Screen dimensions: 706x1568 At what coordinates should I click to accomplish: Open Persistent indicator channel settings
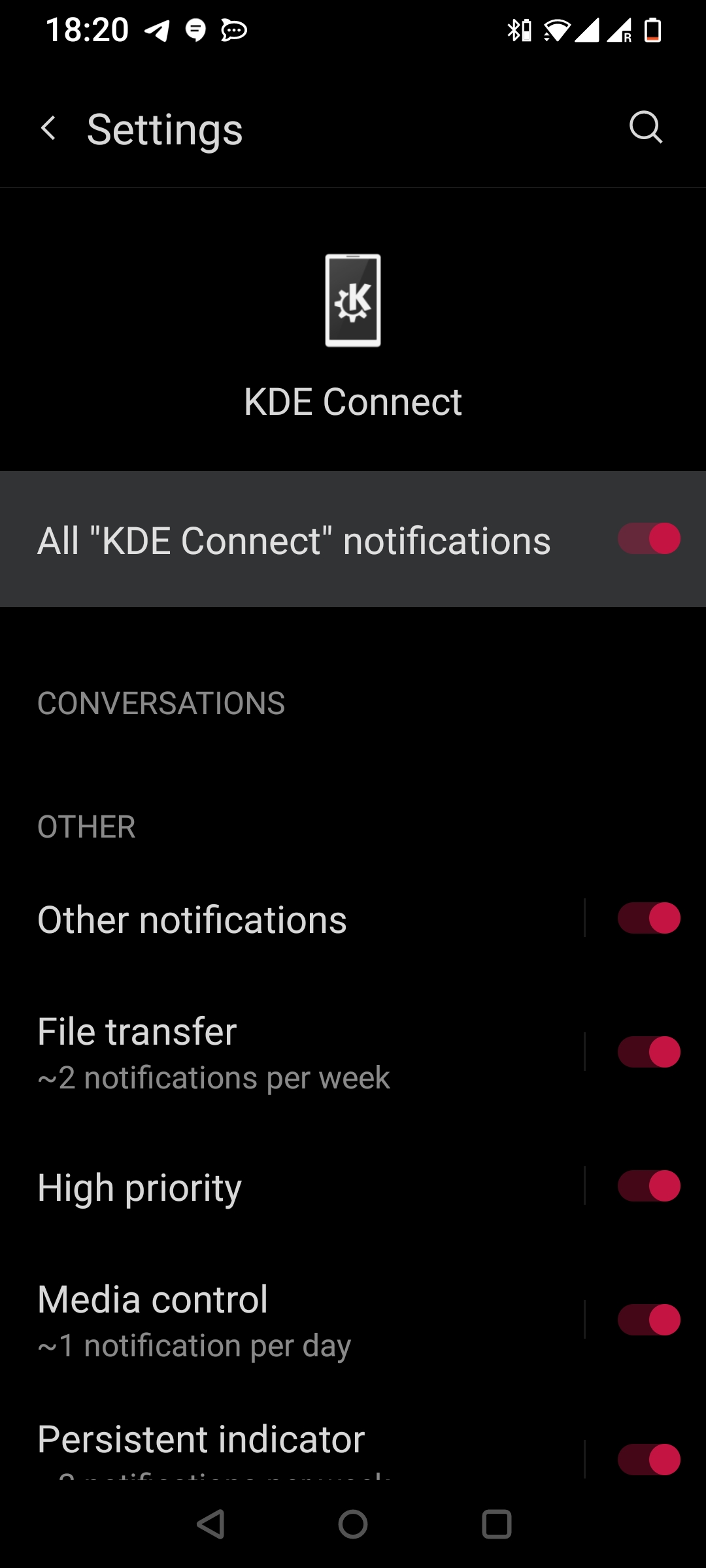pos(201,1441)
